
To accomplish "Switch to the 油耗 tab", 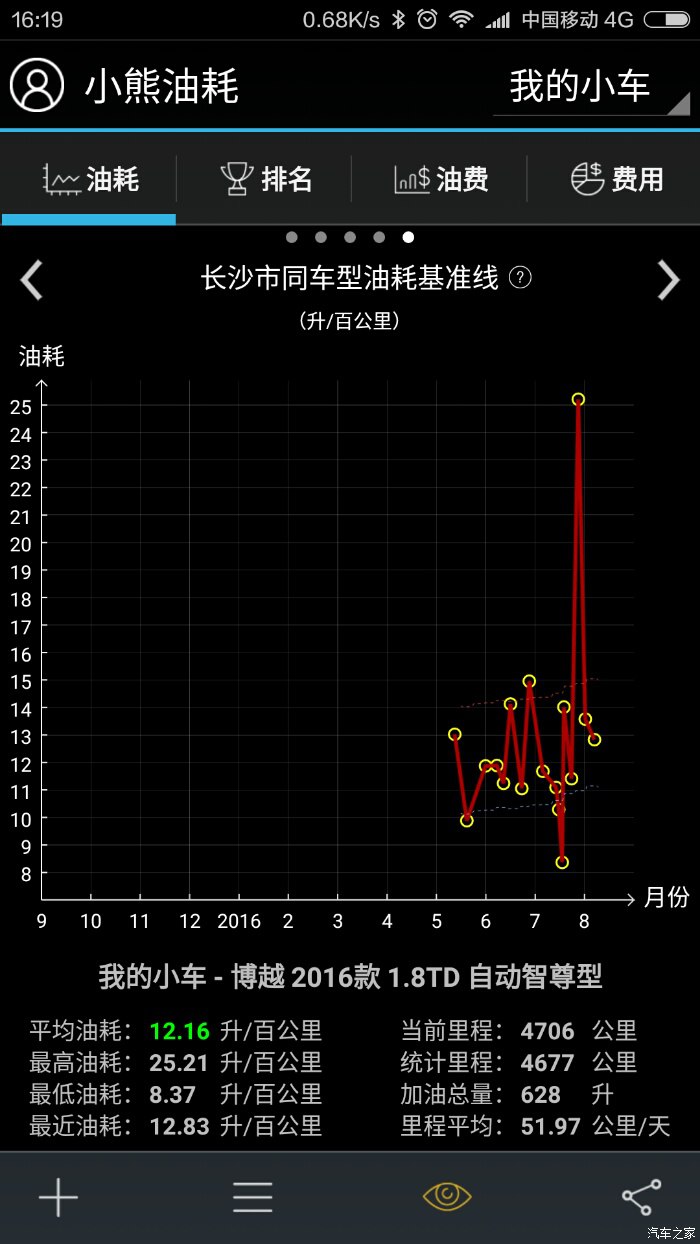I will pos(90,180).
